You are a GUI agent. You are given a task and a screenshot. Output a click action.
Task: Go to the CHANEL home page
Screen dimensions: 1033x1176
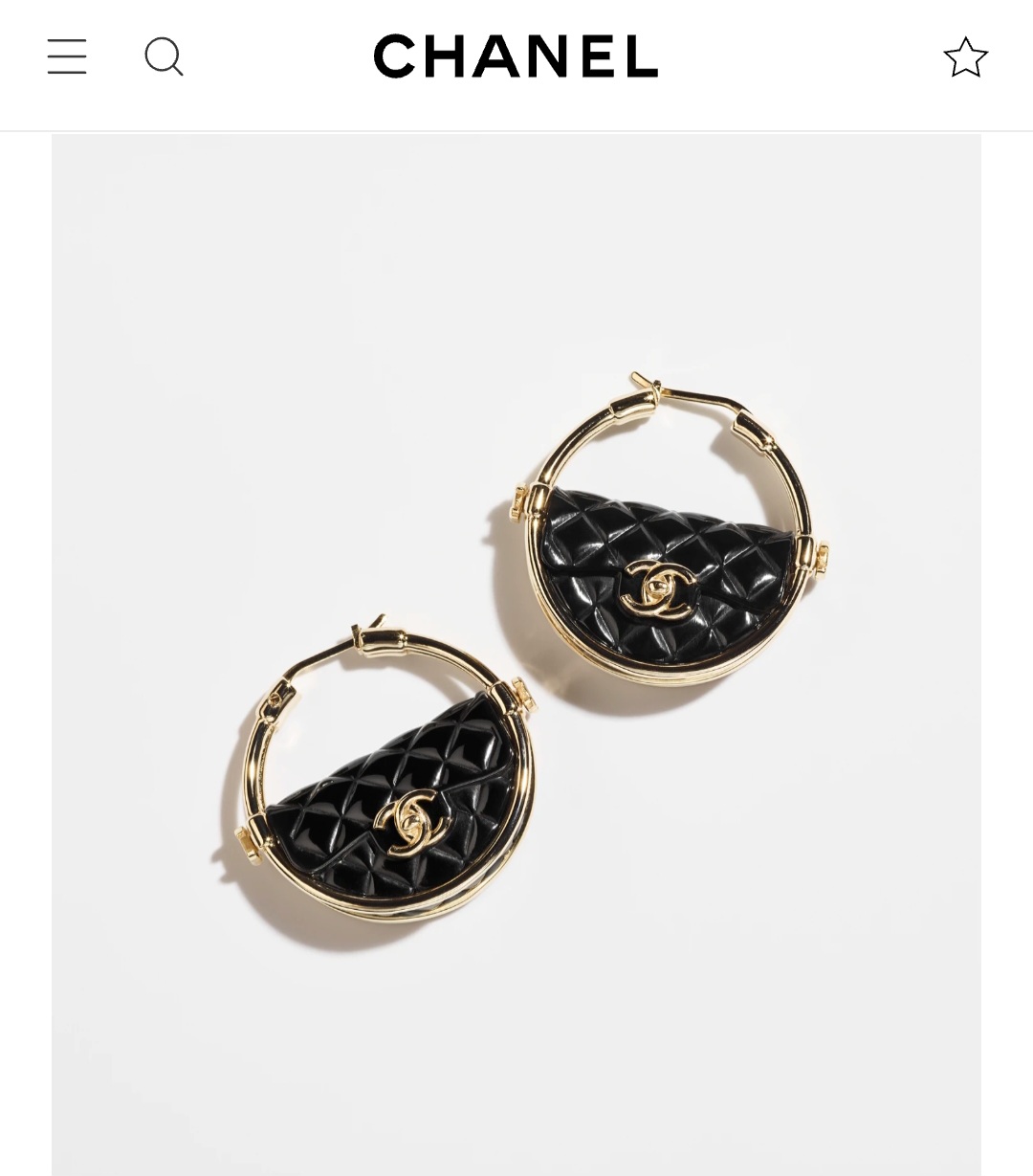click(x=516, y=55)
